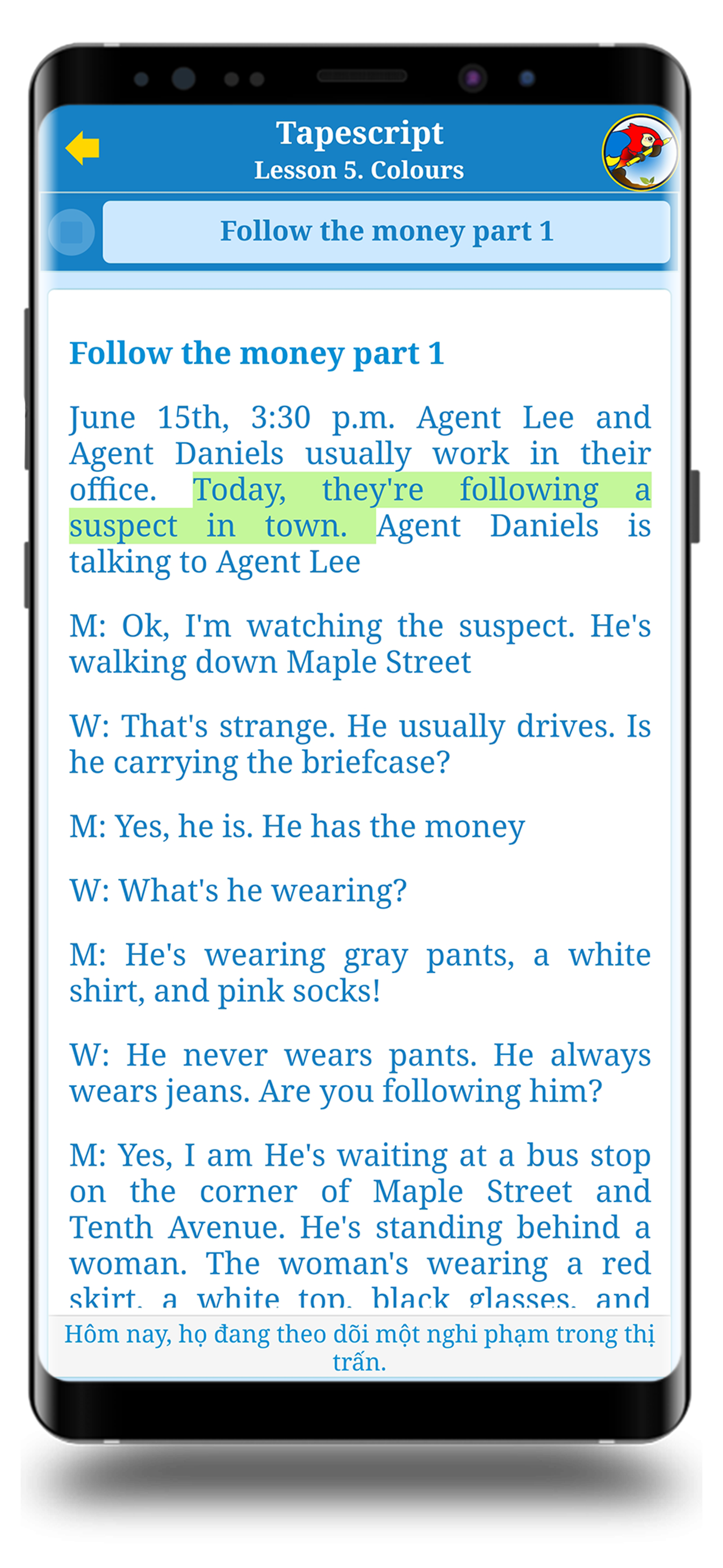The height and width of the screenshot is (1568, 723).
Task: Stop the audio playback
Action: (71, 232)
